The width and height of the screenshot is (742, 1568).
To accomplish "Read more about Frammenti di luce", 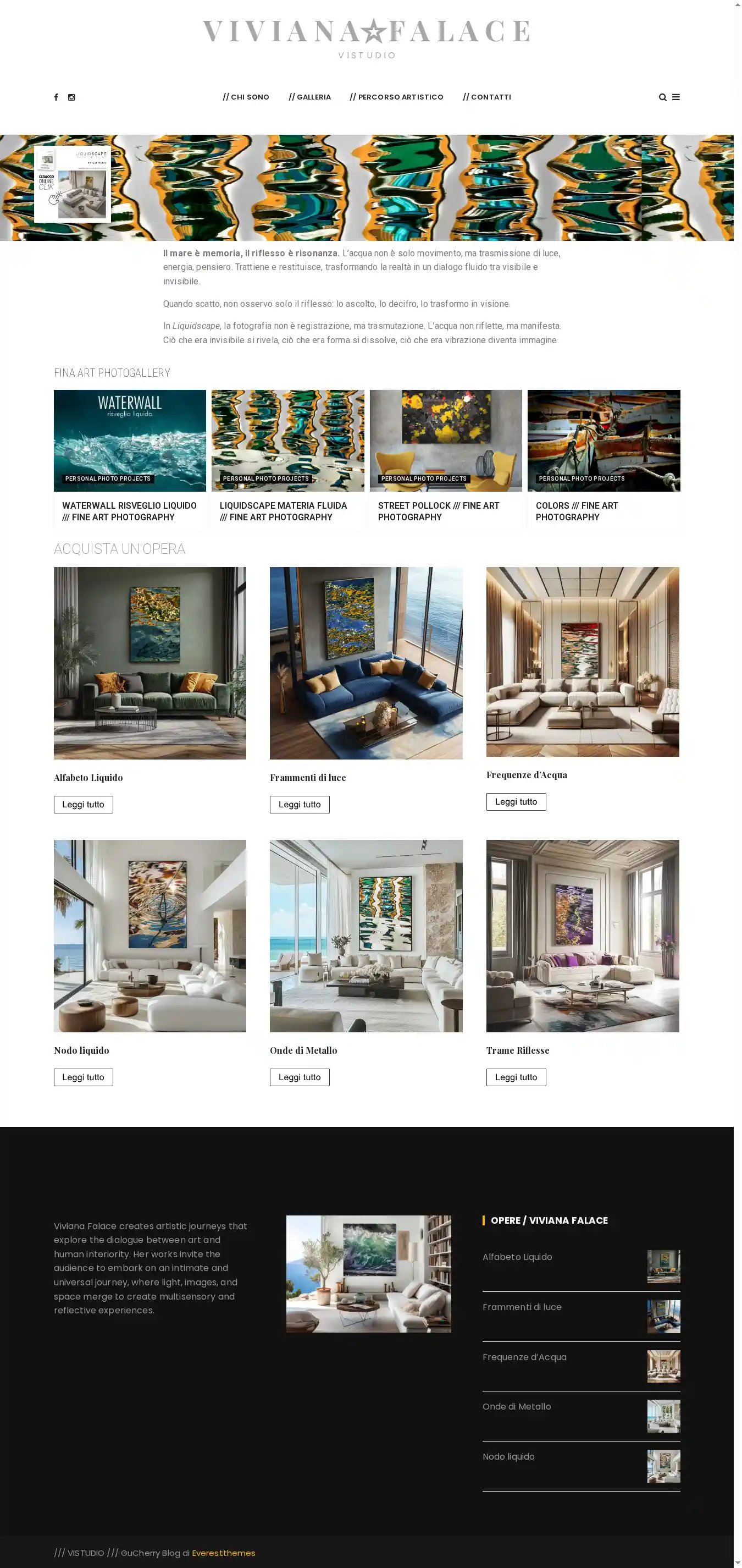I will pos(299,805).
